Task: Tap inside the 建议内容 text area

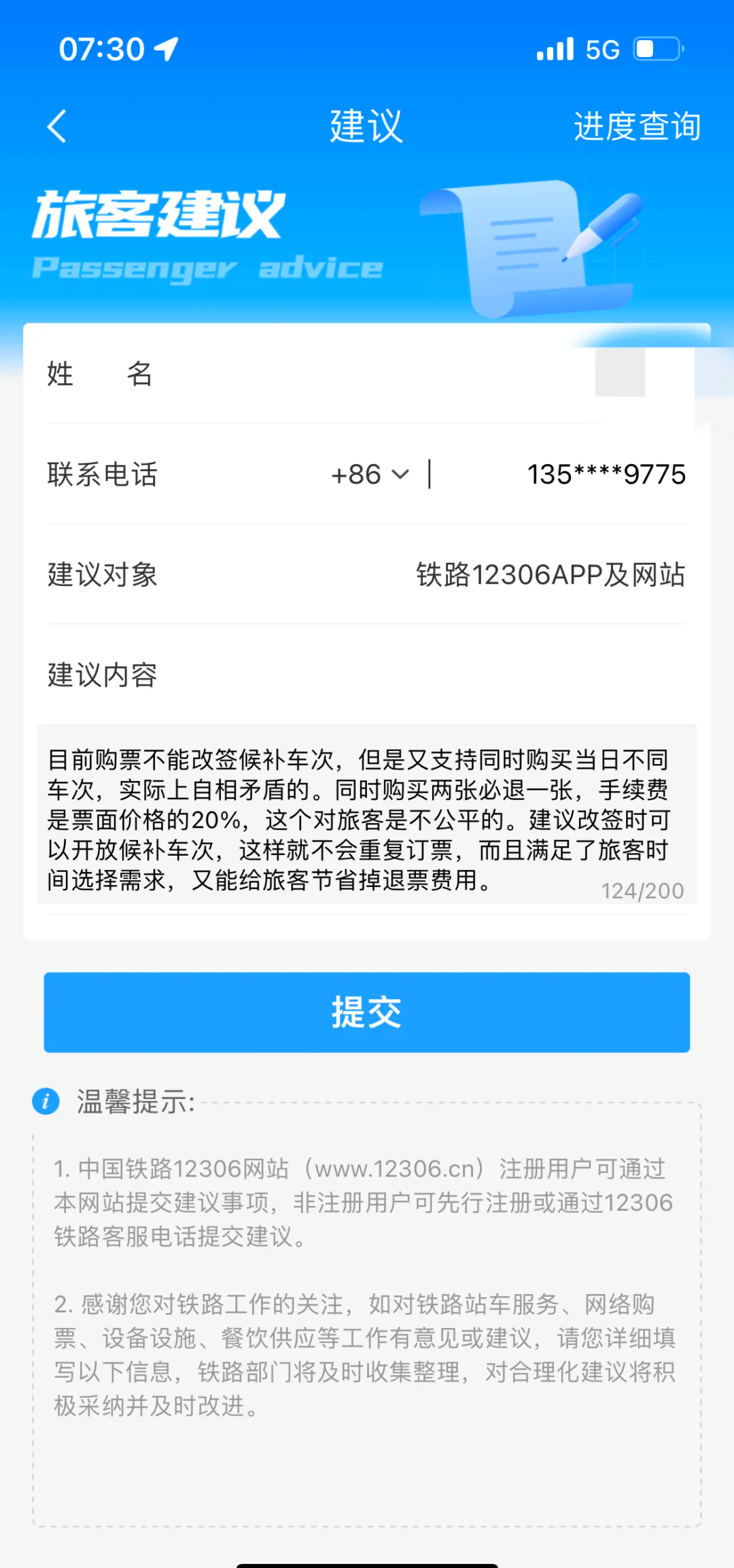Action: click(367, 816)
